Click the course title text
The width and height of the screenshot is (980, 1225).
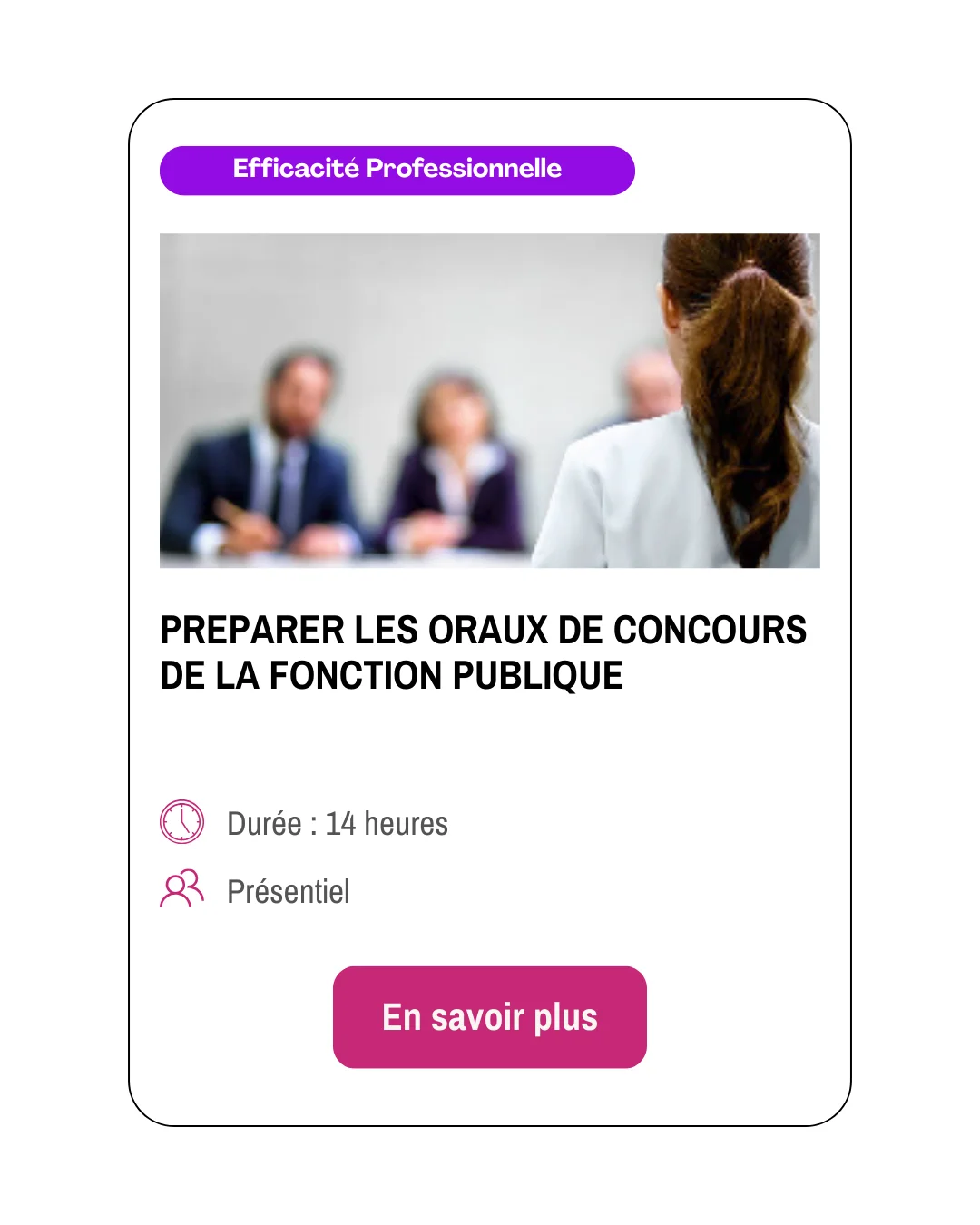[x=483, y=651]
